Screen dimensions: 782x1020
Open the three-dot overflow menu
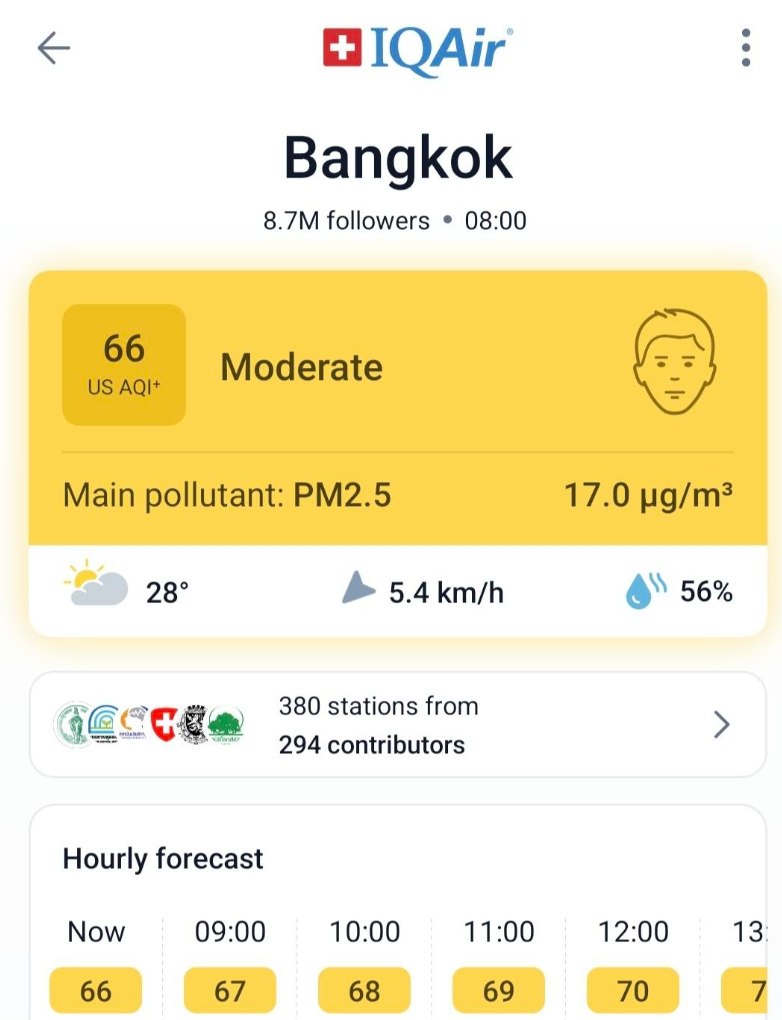point(745,48)
